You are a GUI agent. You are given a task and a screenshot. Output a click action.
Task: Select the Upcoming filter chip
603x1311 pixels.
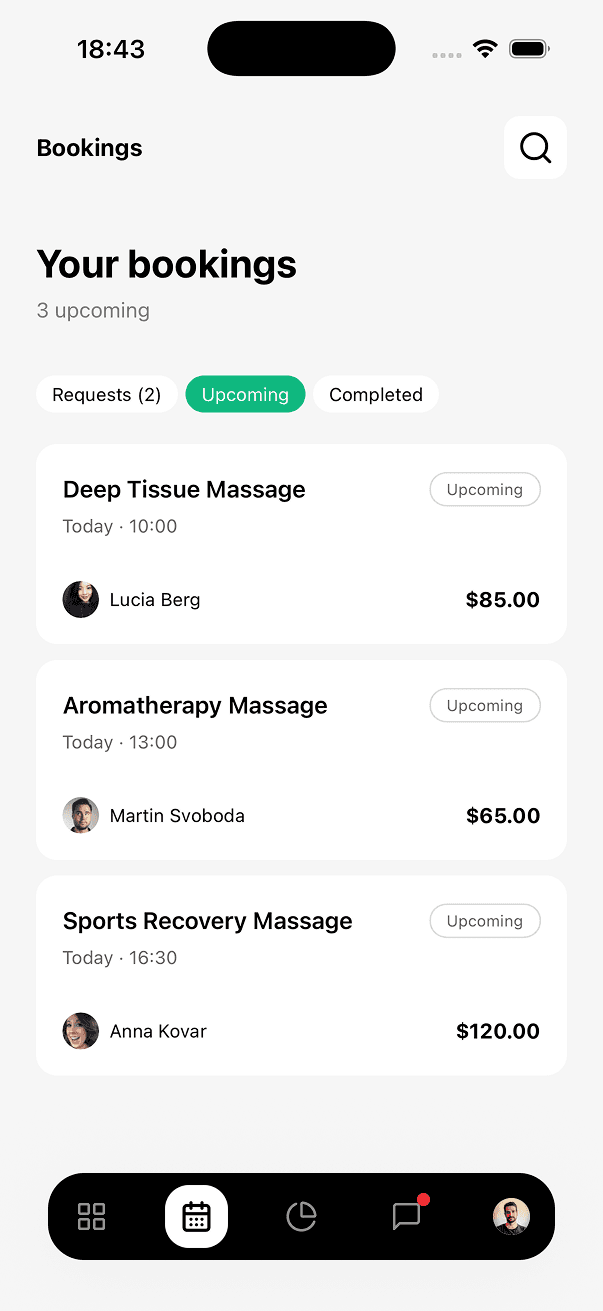(x=245, y=395)
